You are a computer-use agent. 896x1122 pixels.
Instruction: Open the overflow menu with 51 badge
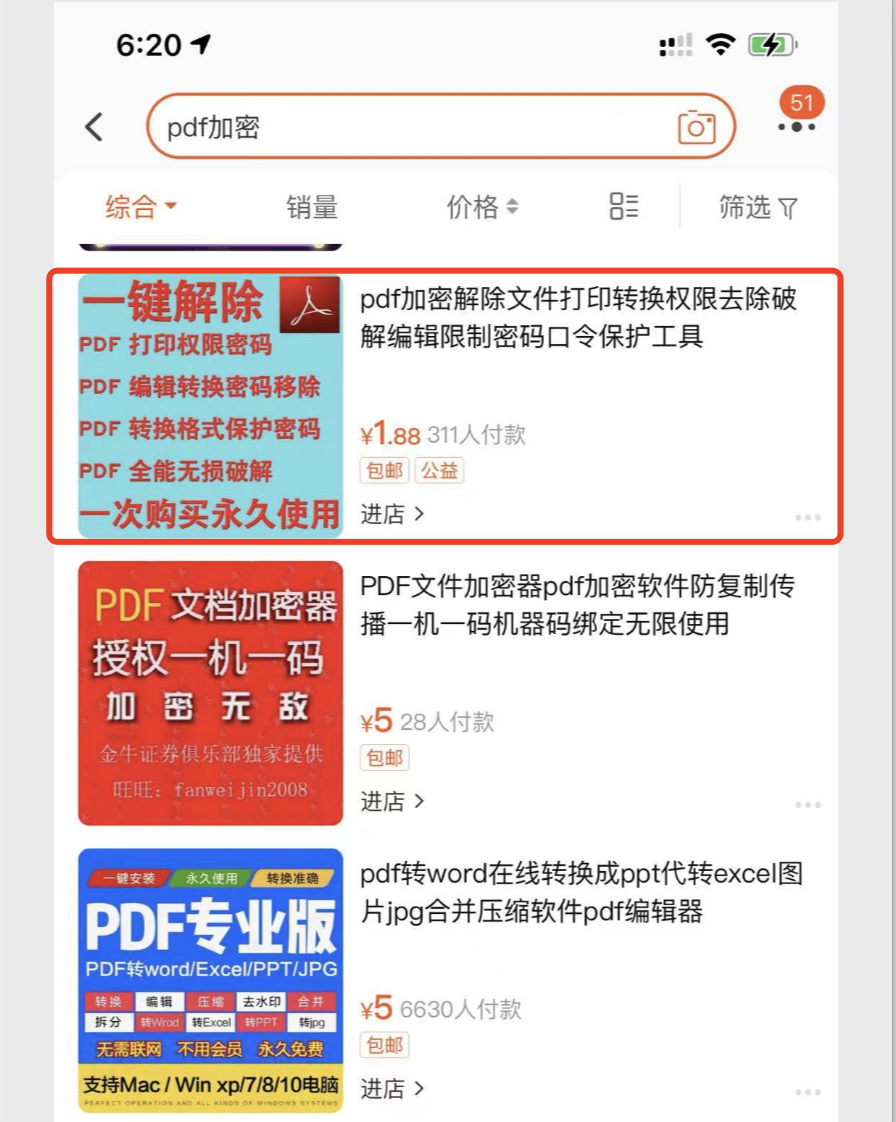[797, 126]
